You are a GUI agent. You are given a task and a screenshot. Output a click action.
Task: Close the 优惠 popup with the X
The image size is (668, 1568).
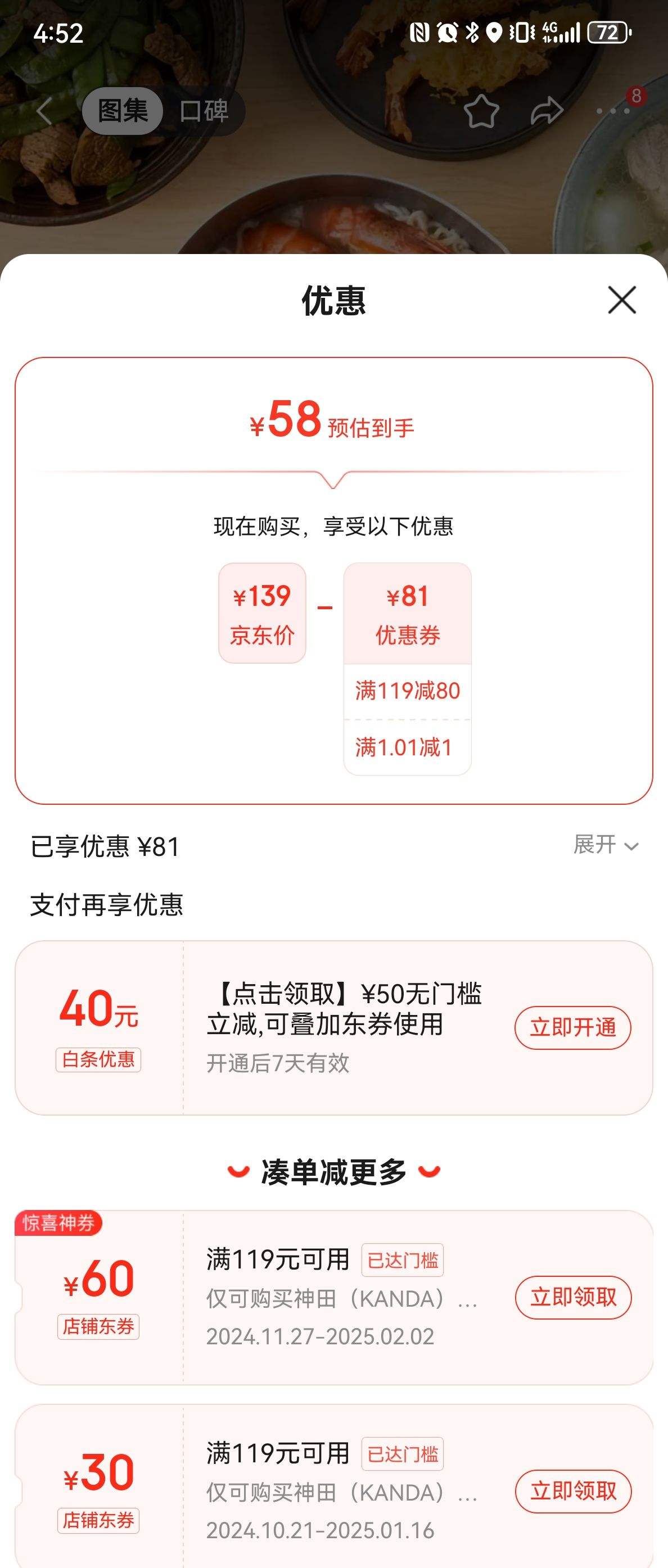click(621, 301)
